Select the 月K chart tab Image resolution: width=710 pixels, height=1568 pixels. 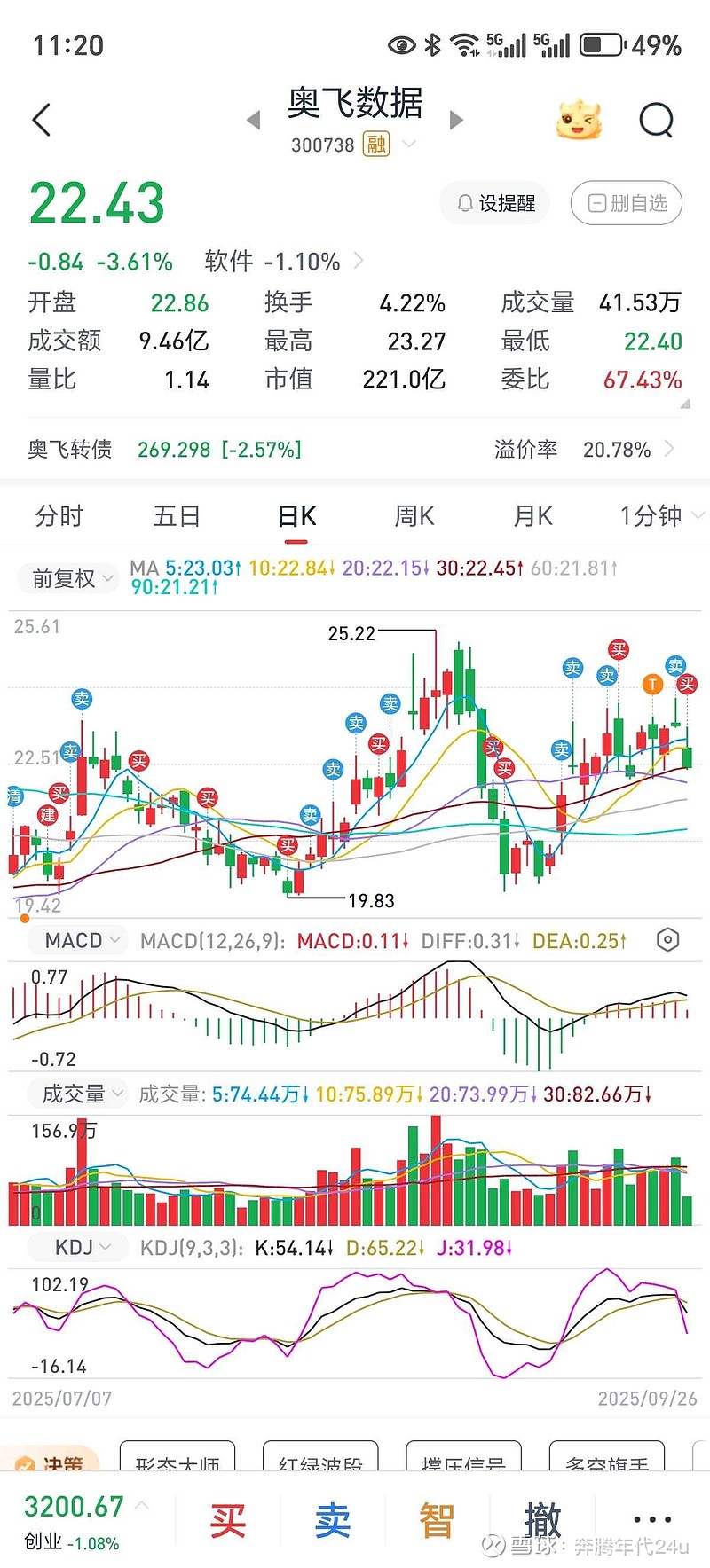tap(533, 516)
